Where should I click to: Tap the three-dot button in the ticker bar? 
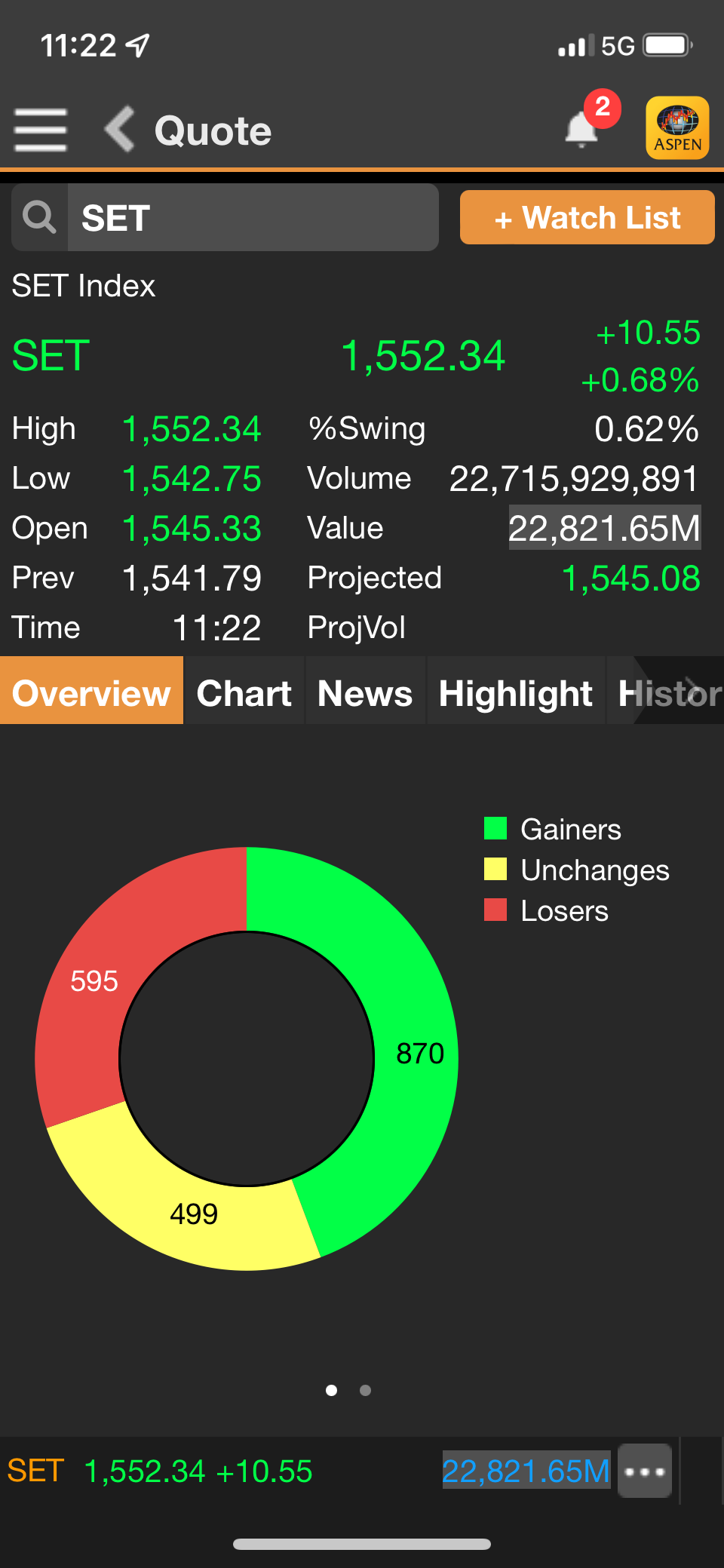tap(645, 1471)
